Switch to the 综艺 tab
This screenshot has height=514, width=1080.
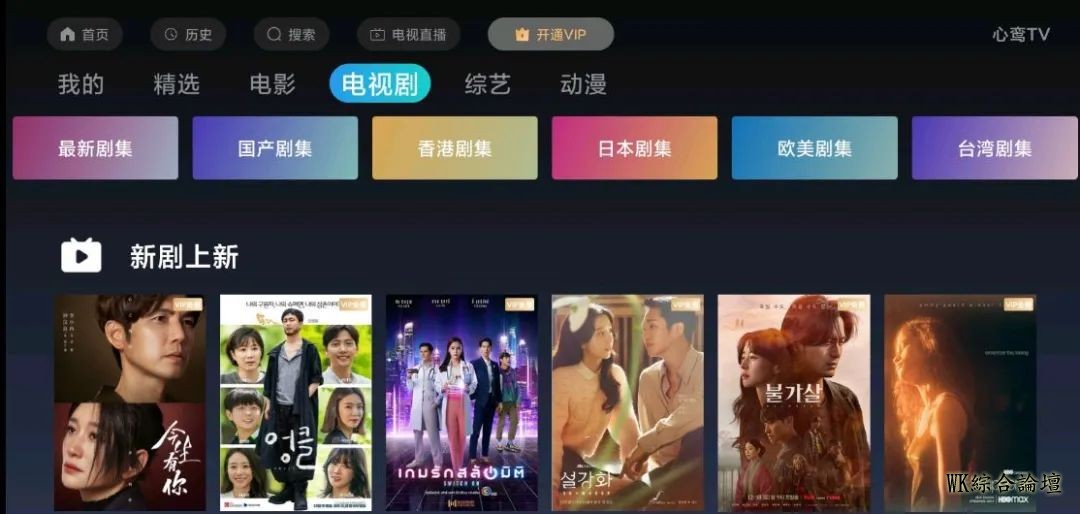(x=488, y=84)
